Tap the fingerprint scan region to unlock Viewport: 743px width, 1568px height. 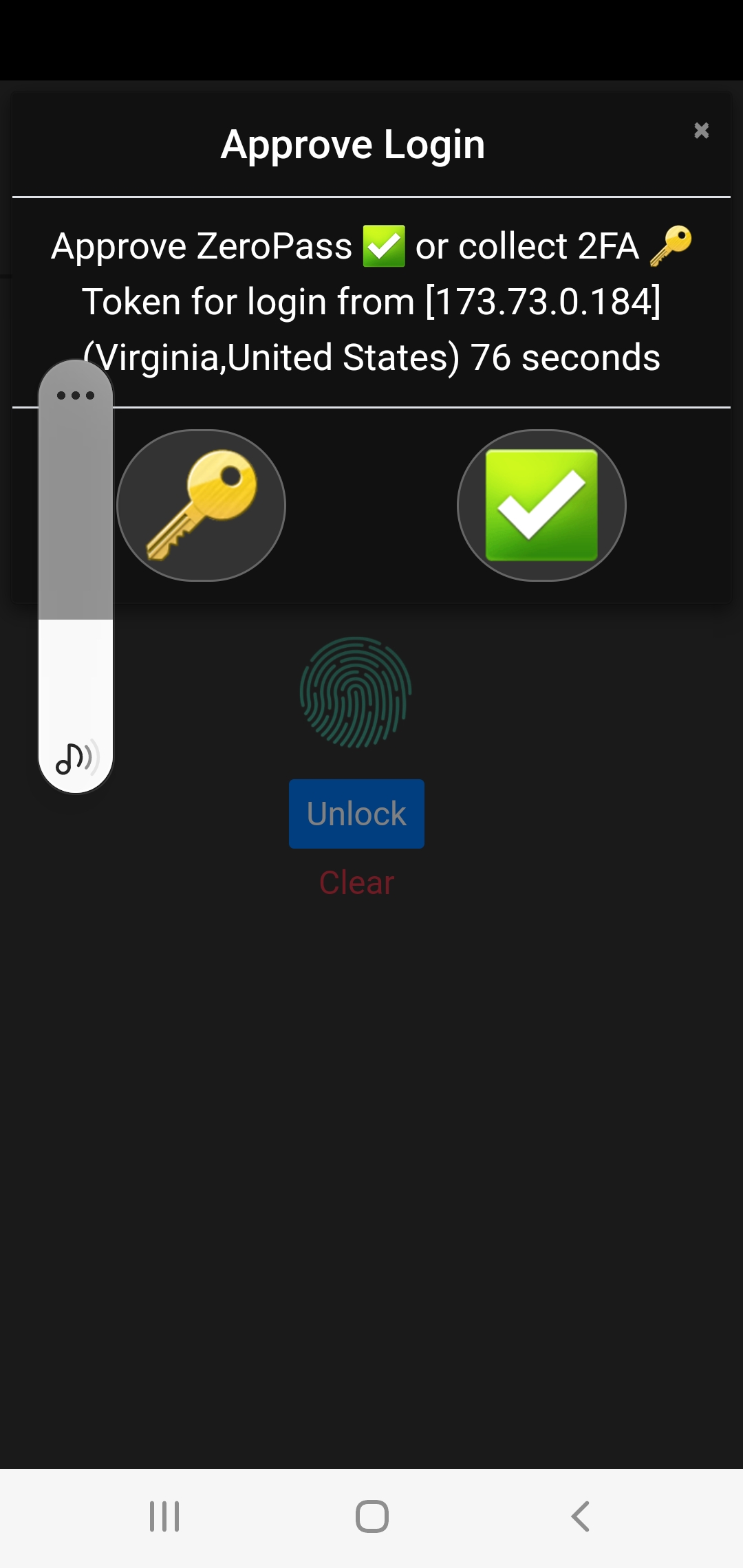tap(356, 695)
